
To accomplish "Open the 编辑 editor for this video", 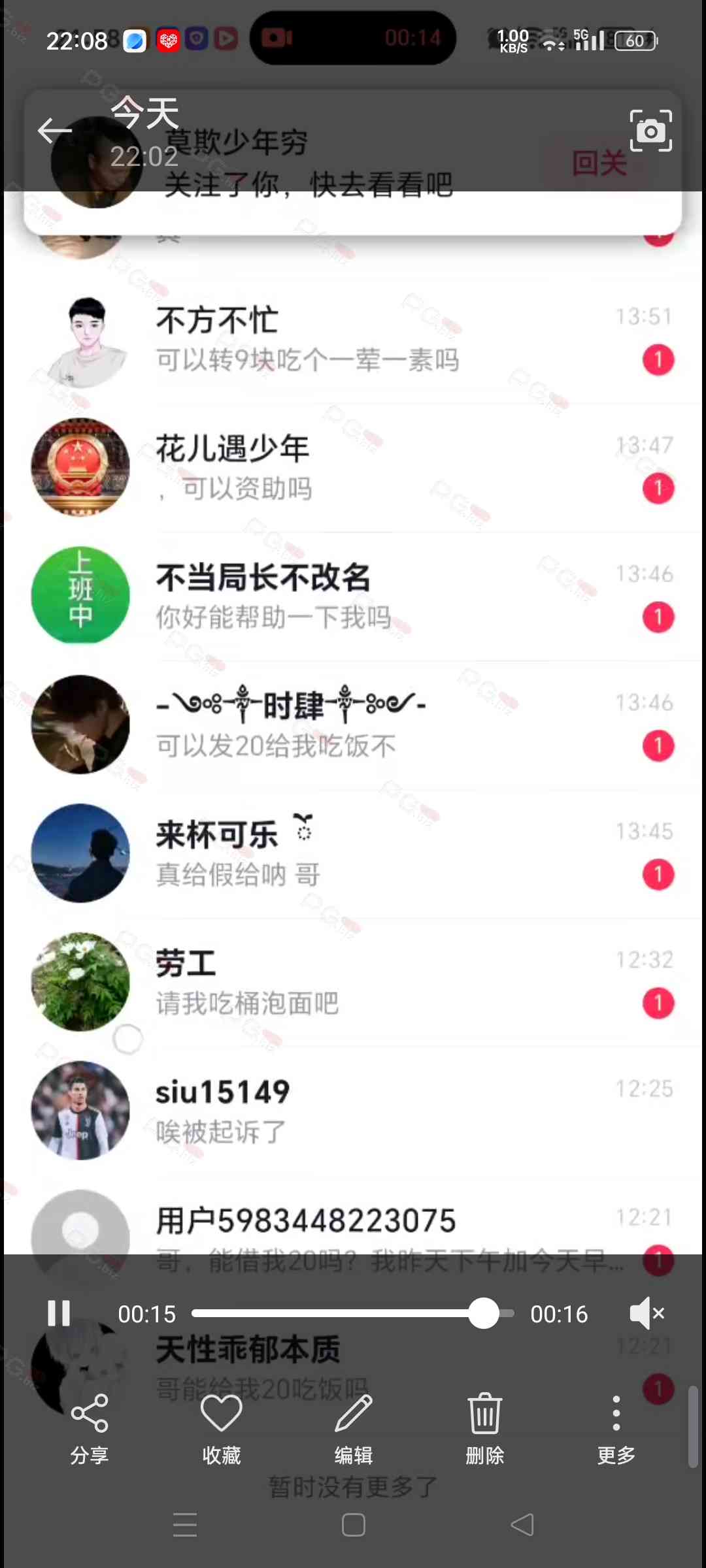I will tap(354, 1428).
